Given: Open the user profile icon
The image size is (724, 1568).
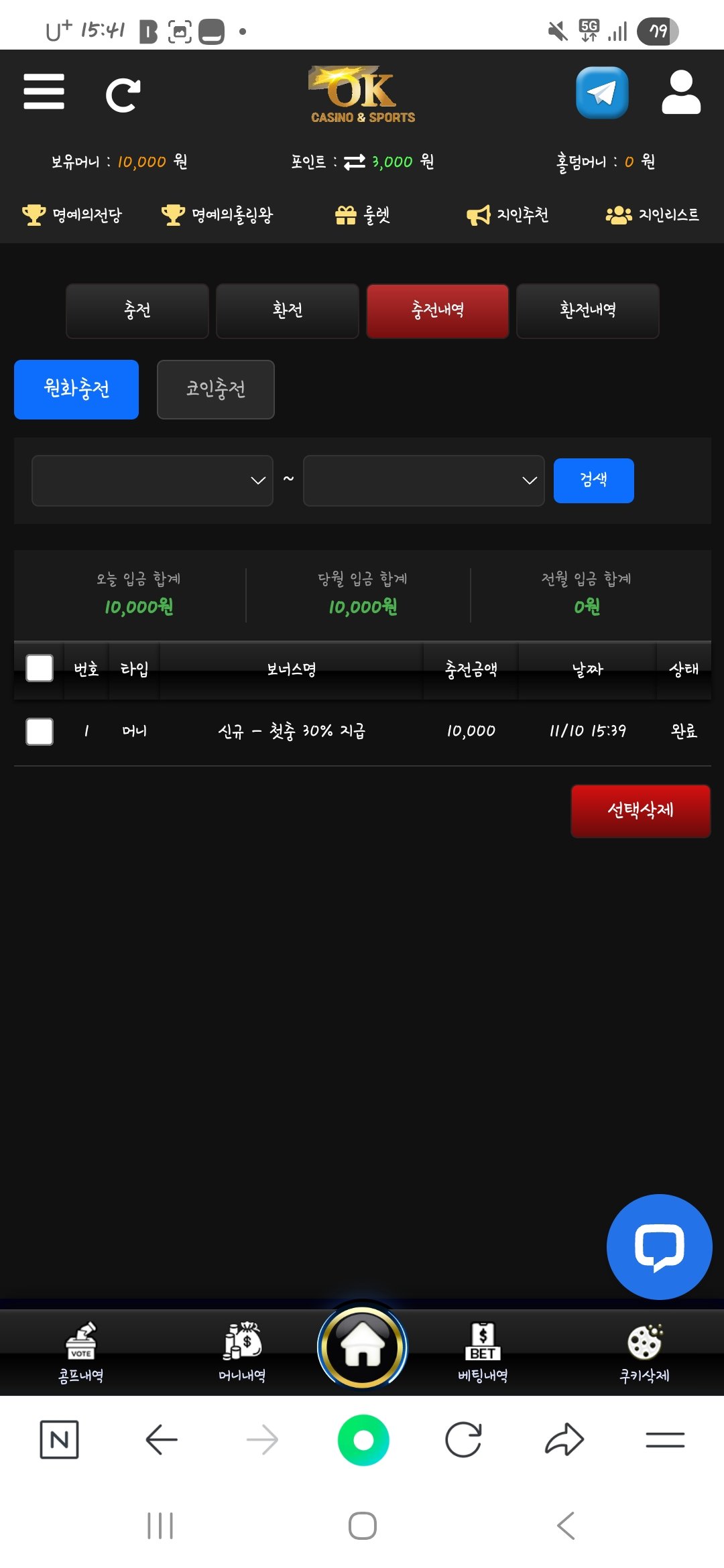Looking at the screenshot, I should (680, 92).
